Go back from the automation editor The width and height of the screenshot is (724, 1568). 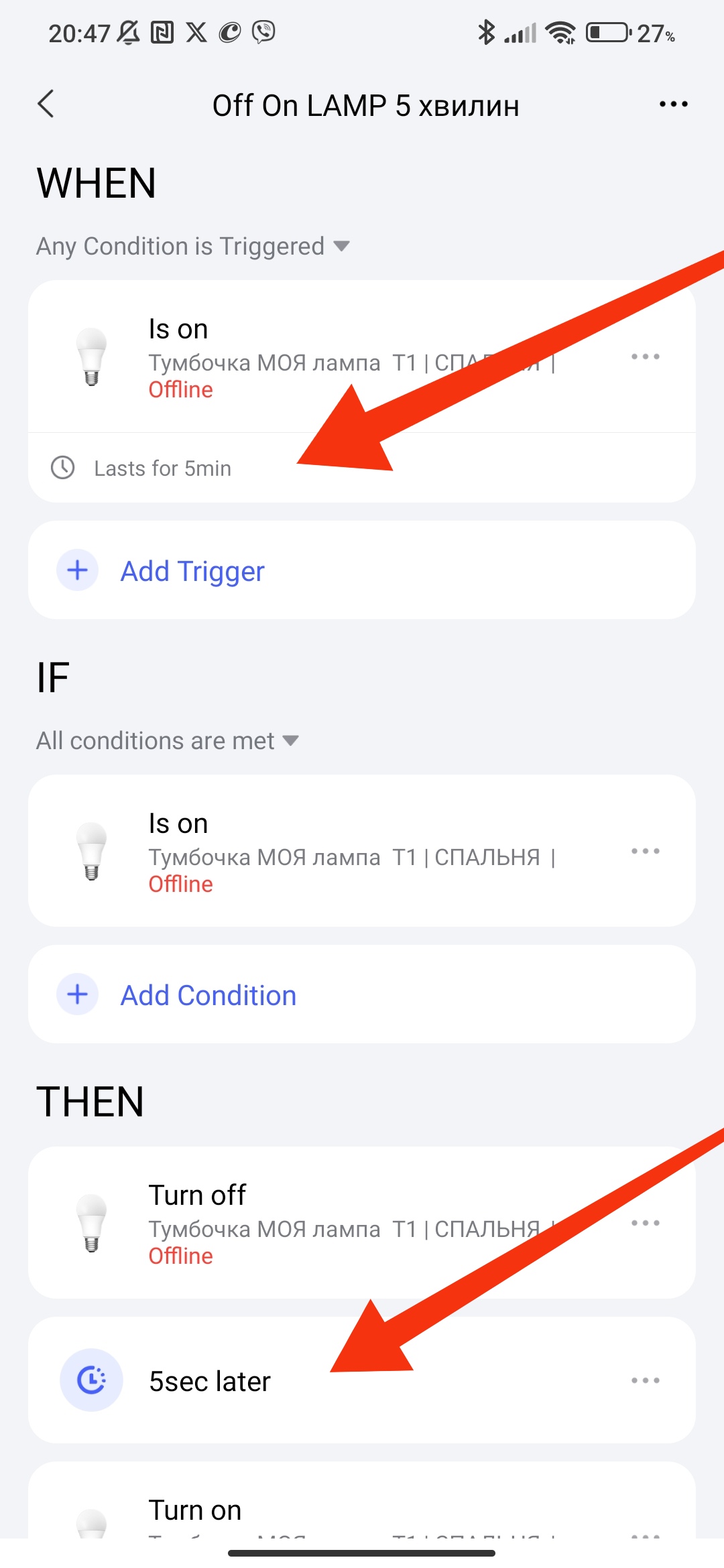(46, 105)
